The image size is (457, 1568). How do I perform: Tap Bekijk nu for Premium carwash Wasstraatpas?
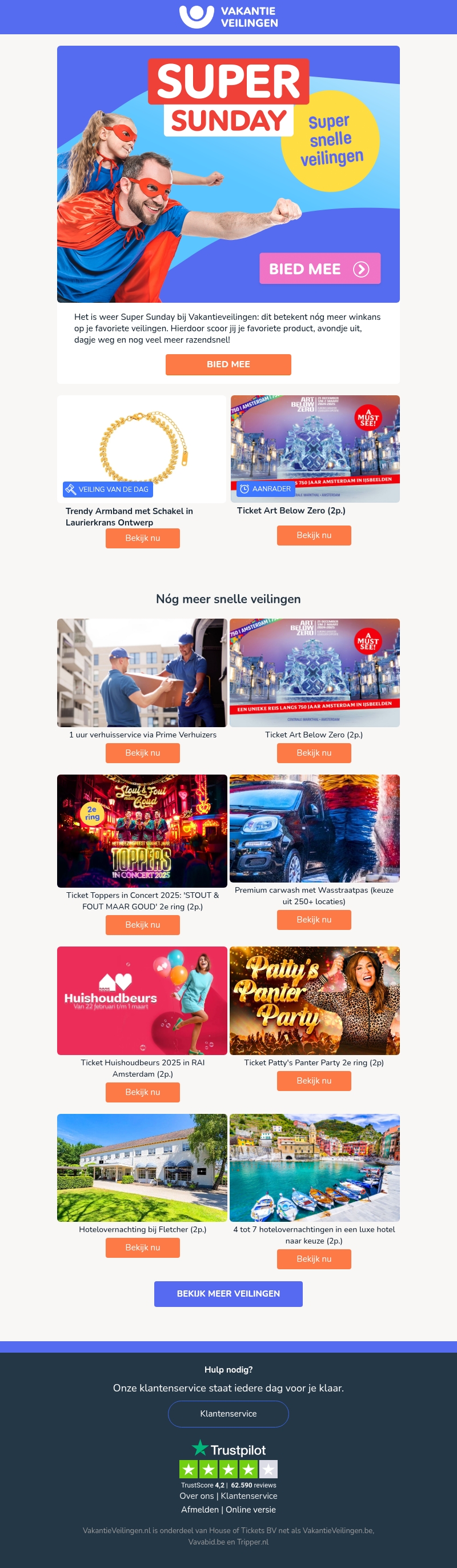314,920
